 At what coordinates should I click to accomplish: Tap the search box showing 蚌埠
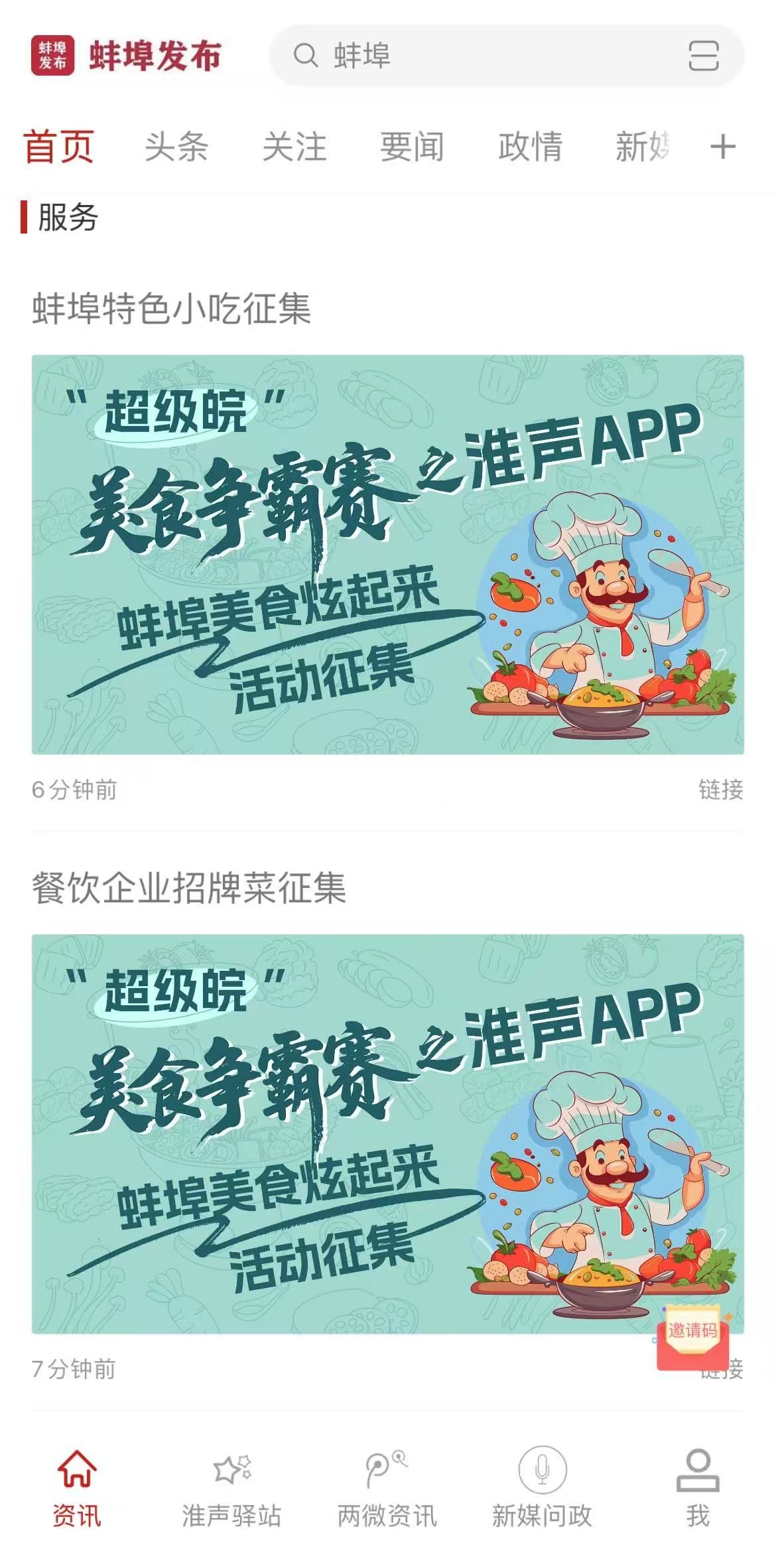(x=464, y=56)
